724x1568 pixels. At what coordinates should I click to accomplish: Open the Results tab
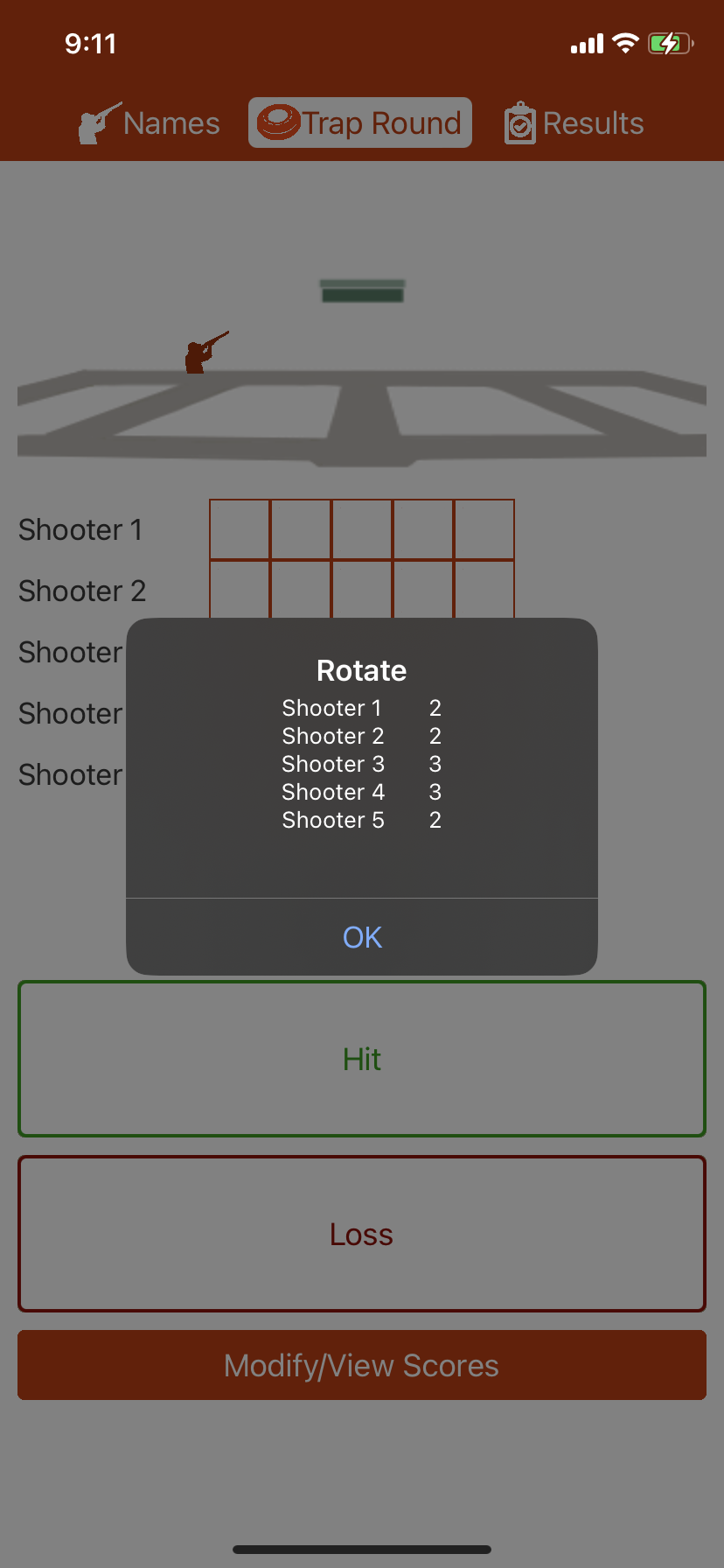(x=574, y=123)
